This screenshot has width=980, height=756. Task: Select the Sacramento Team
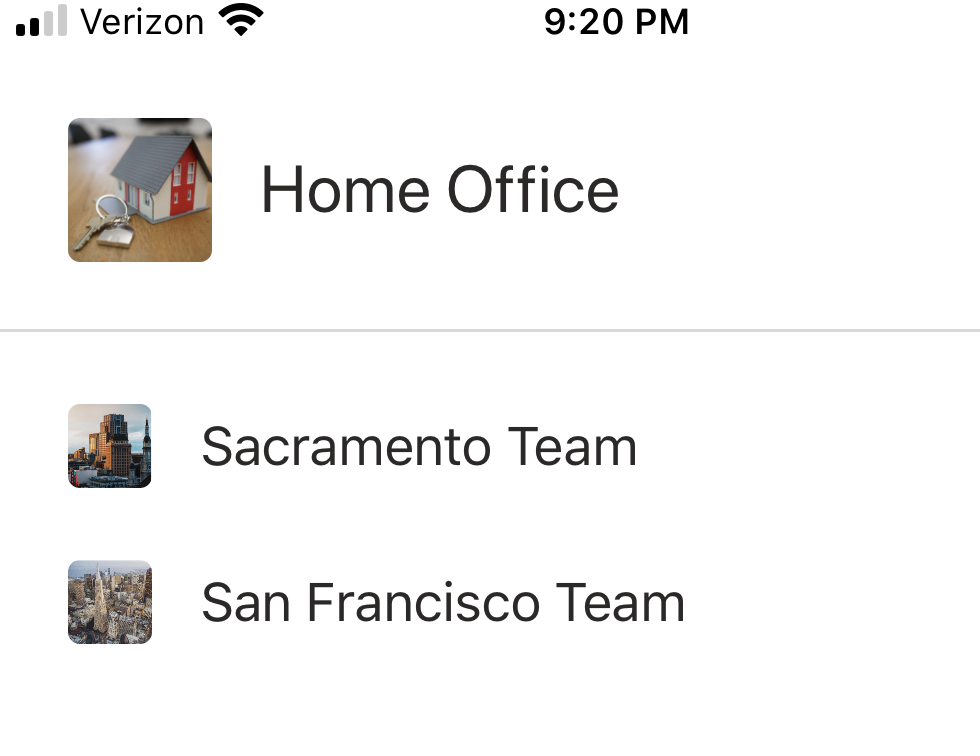pyautogui.click(x=418, y=446)
